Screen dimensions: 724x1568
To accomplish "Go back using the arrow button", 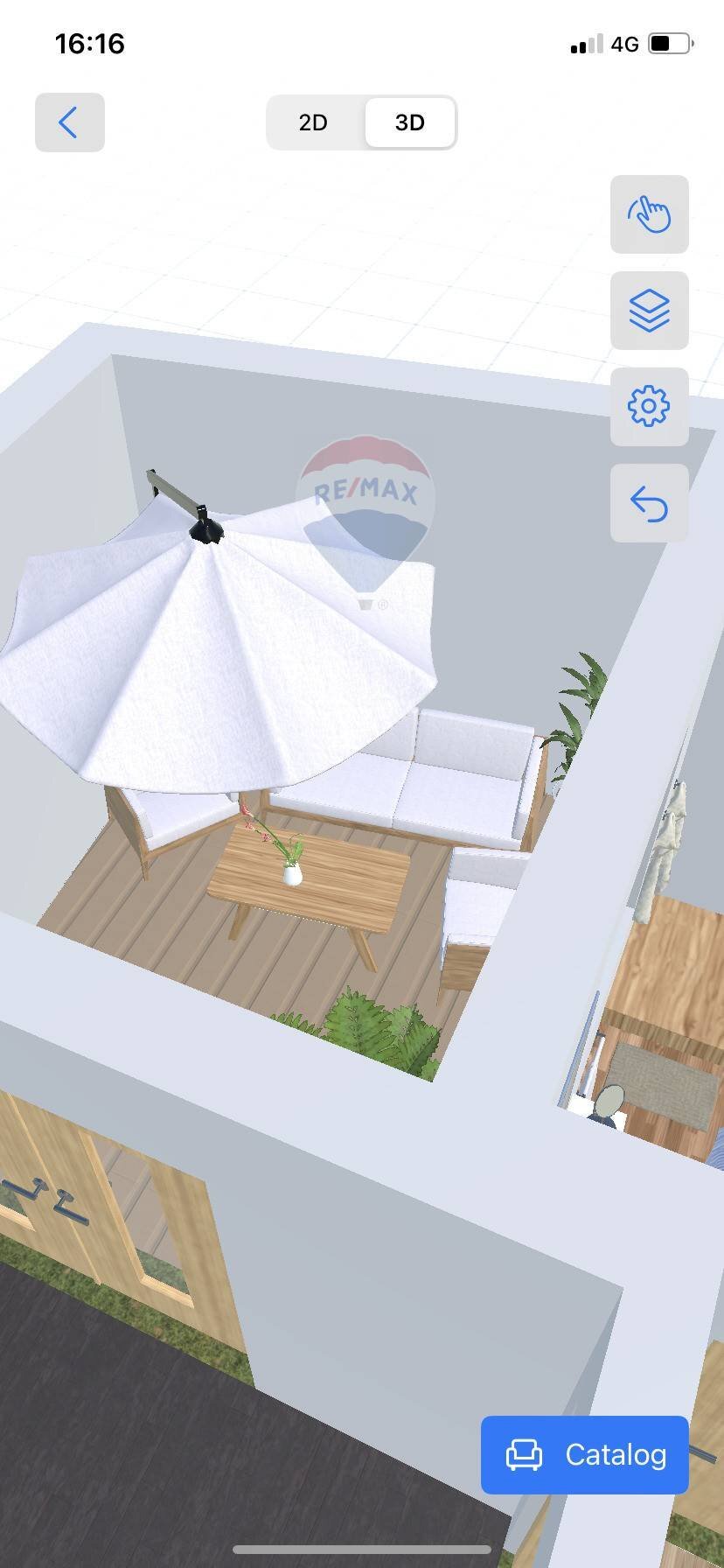I will coord(69,122).
